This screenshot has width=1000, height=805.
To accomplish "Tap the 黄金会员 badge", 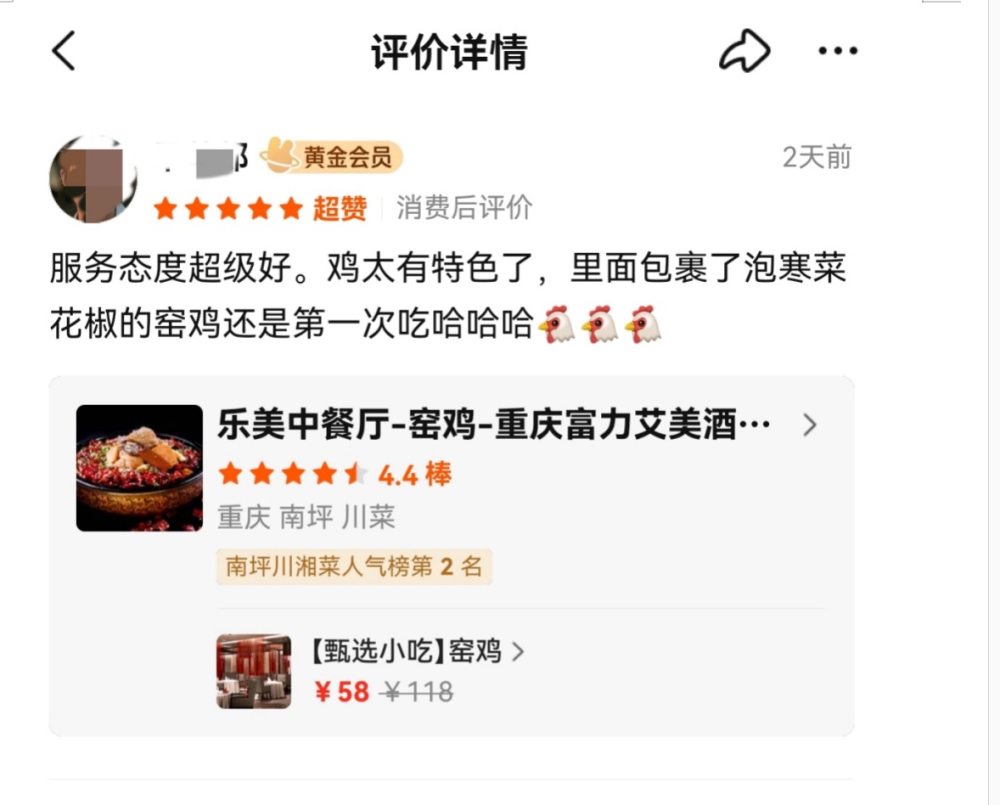I will tap(332, 156).
